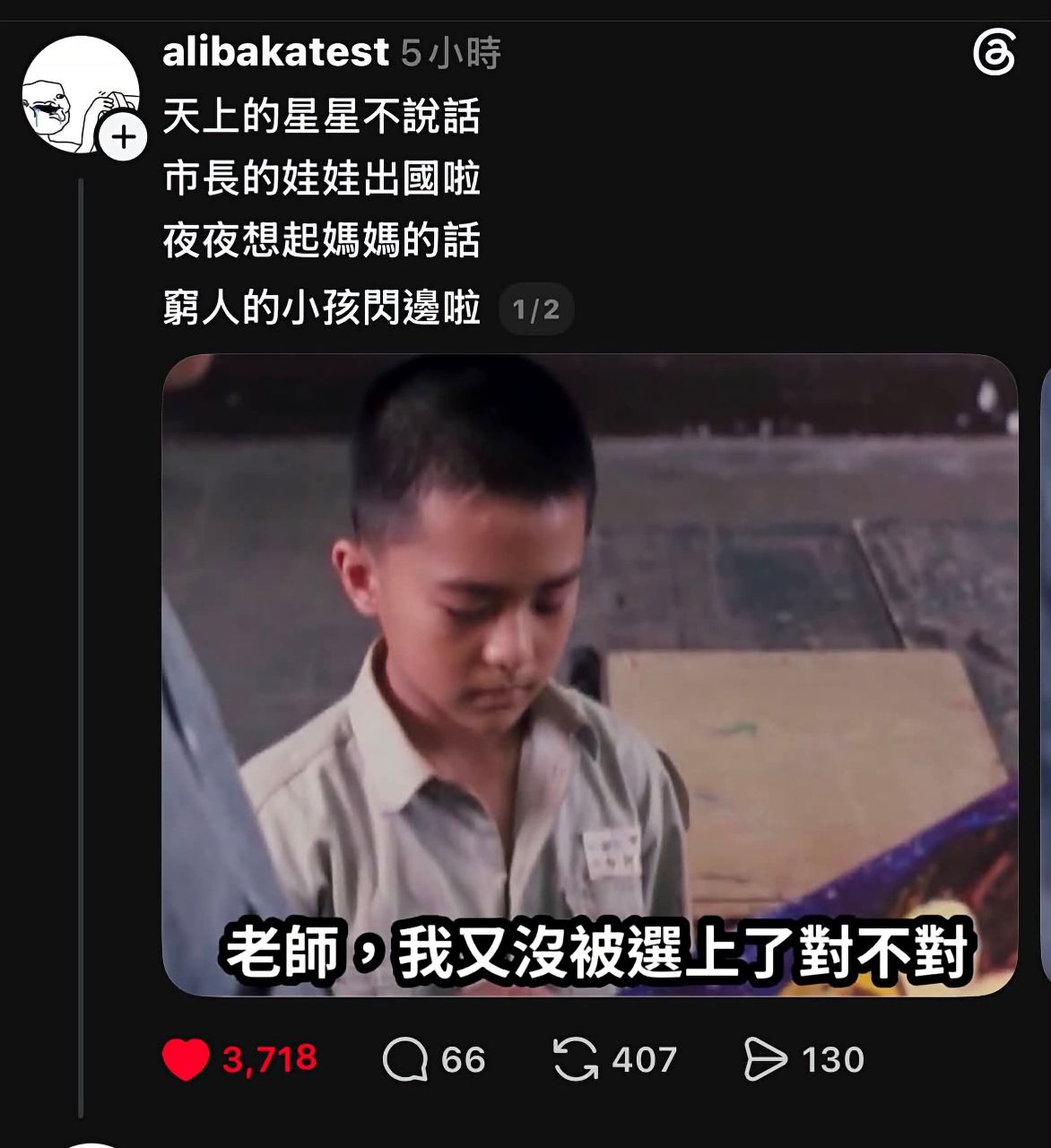Open the attached schoolboy image

[x=589, y=674]
